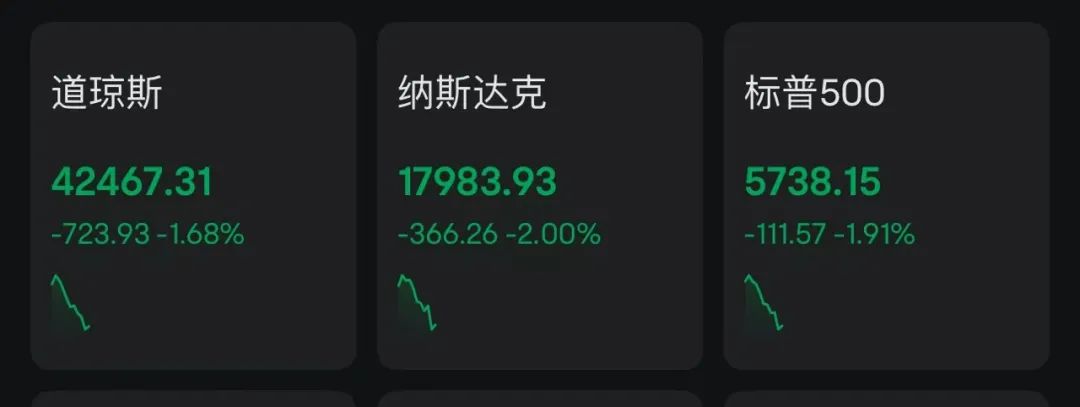Screen dimensions: 1080x407
Task: Open the 标普500 index card
Action: tap(886, 196)
